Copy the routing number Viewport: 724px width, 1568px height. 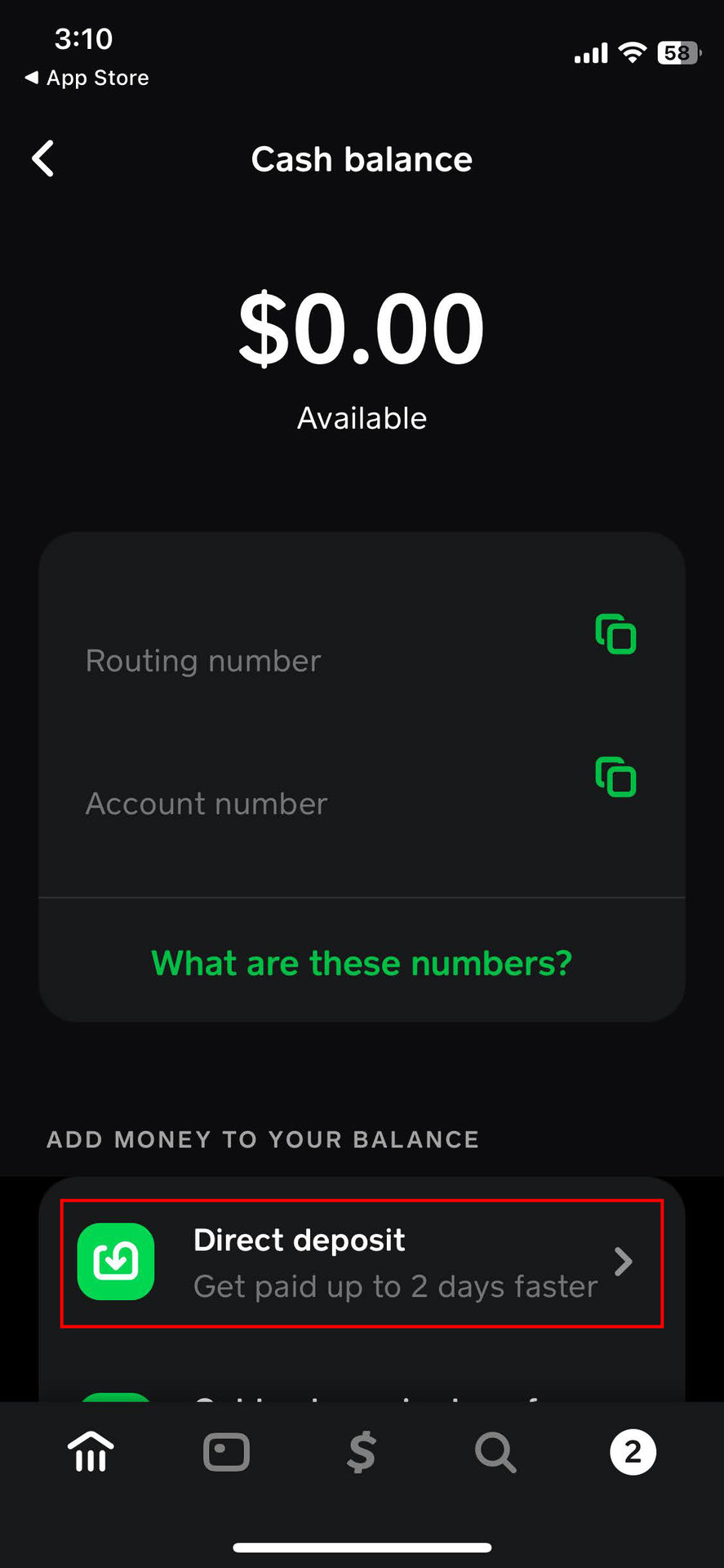click(616, 635)
